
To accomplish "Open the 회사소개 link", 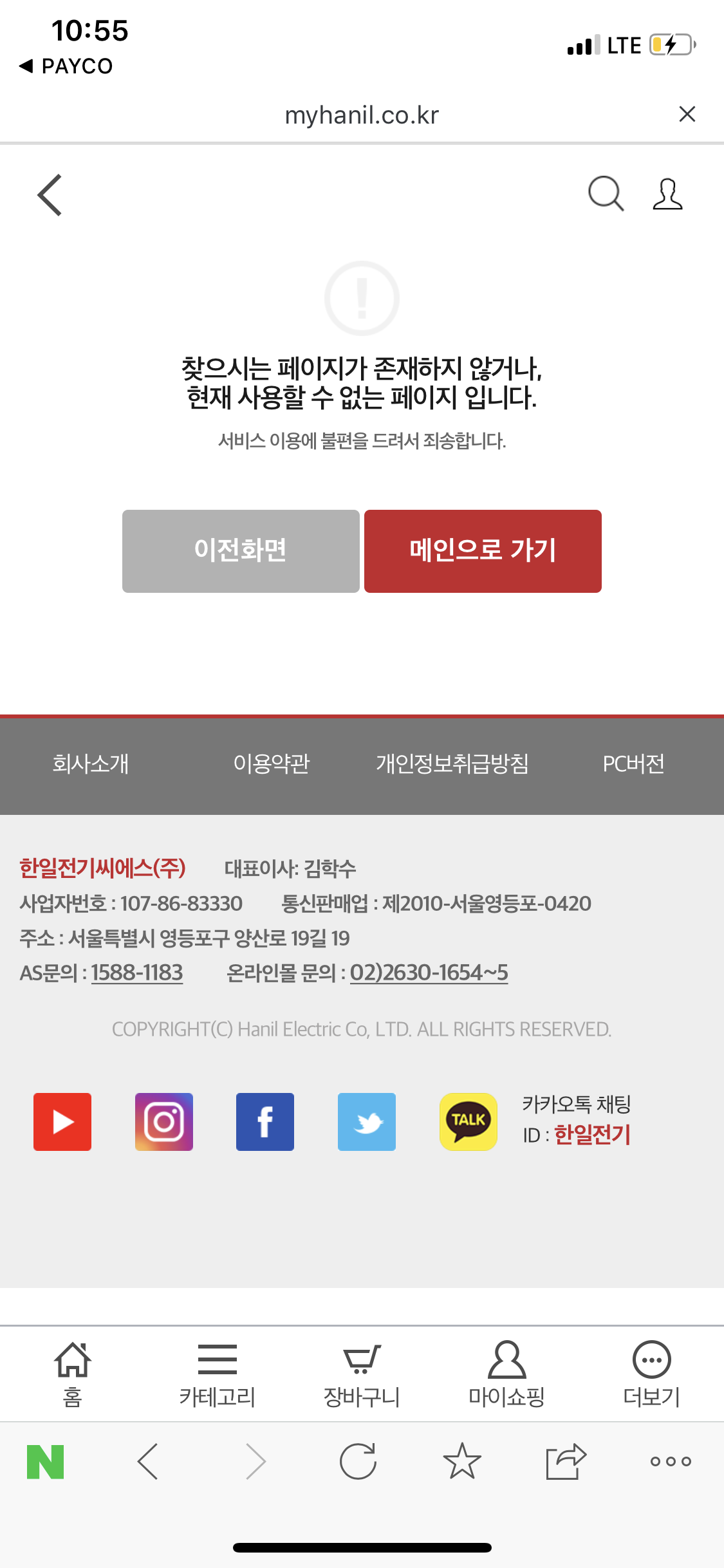I will (x=91, y=764).
